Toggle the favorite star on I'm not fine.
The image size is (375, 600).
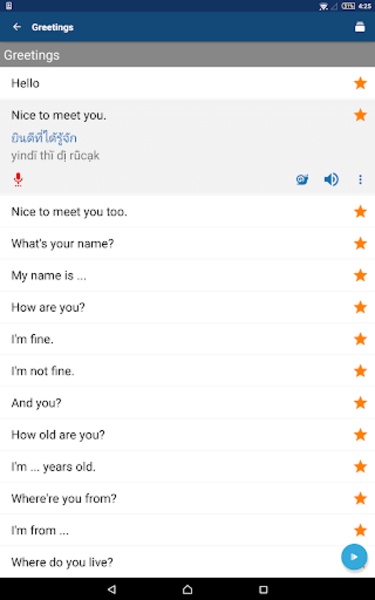pos(360,371)
